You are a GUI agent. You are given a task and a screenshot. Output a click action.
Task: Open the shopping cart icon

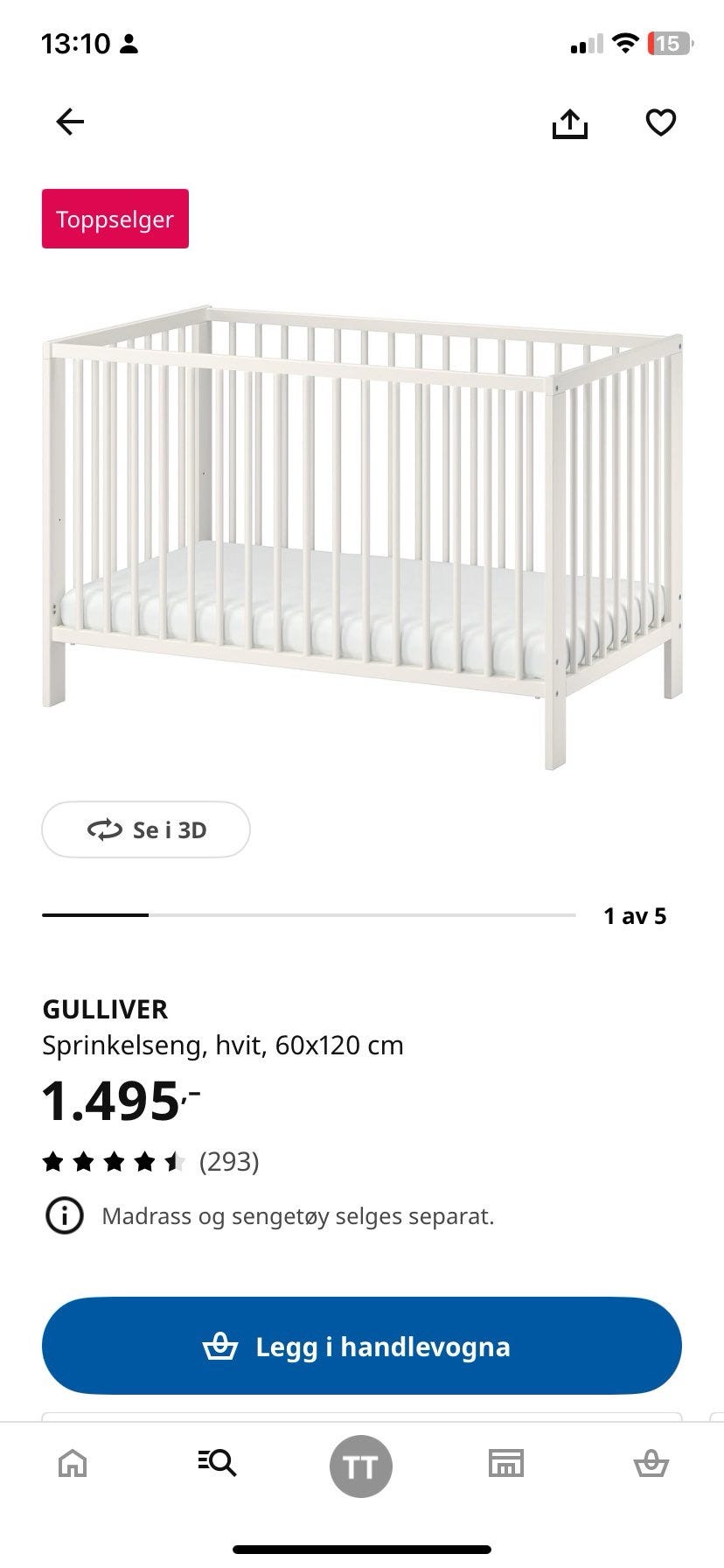(x=651, y=1465)
